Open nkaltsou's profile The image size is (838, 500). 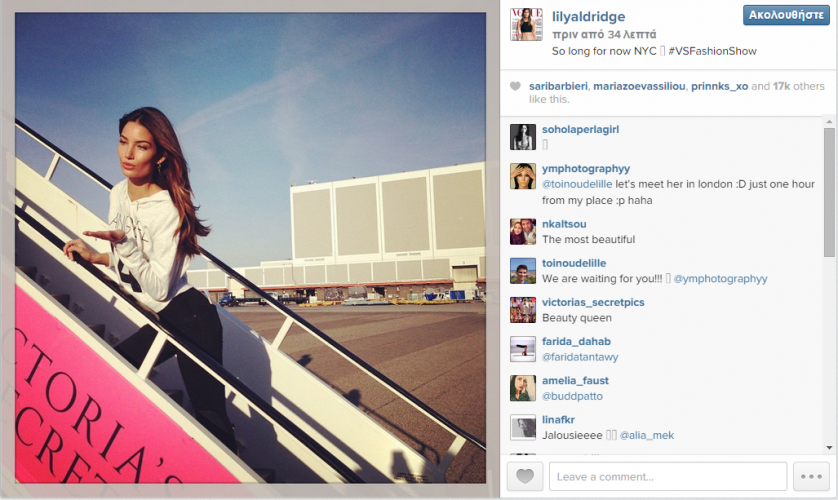(564, 224)
